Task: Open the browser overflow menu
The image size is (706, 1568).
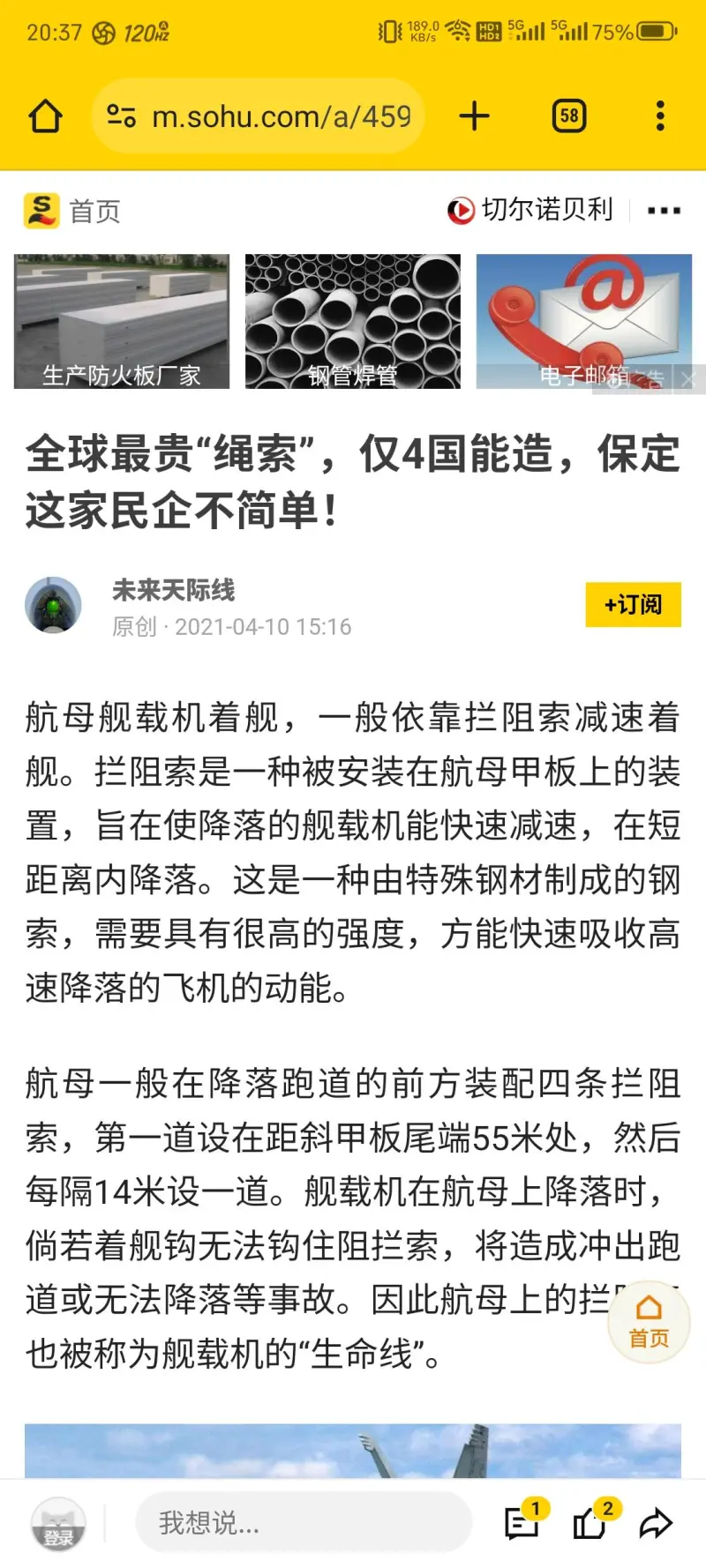Action: pyautogui.click(x=660, y=116)
